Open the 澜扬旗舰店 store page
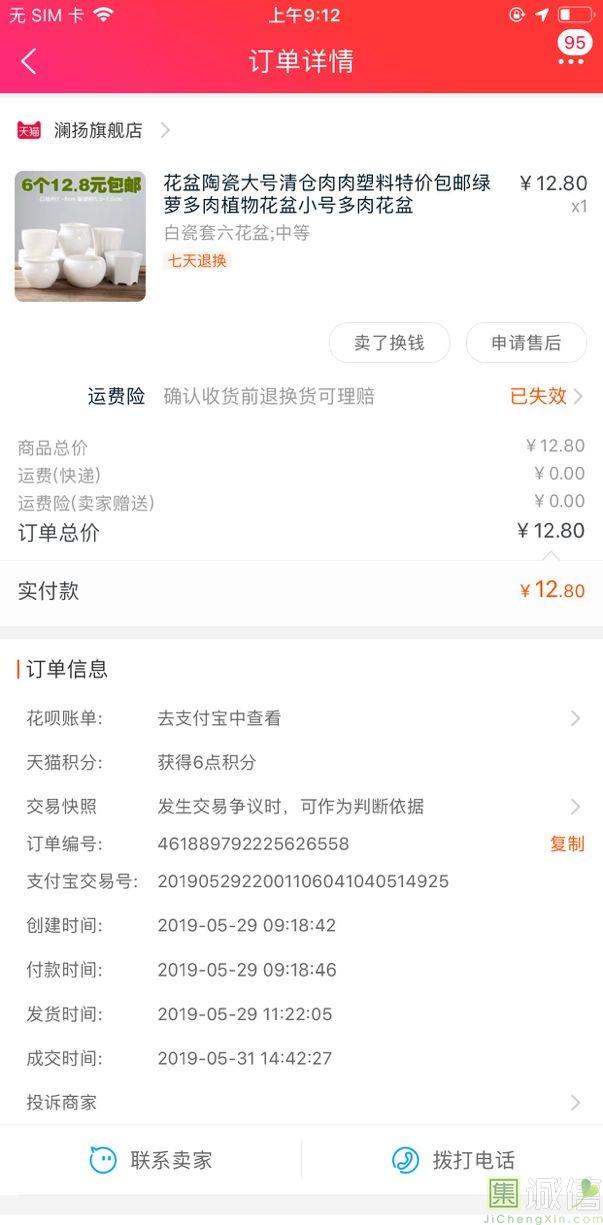This screenshot has width=603, height=1225. [x=98, y=130]
